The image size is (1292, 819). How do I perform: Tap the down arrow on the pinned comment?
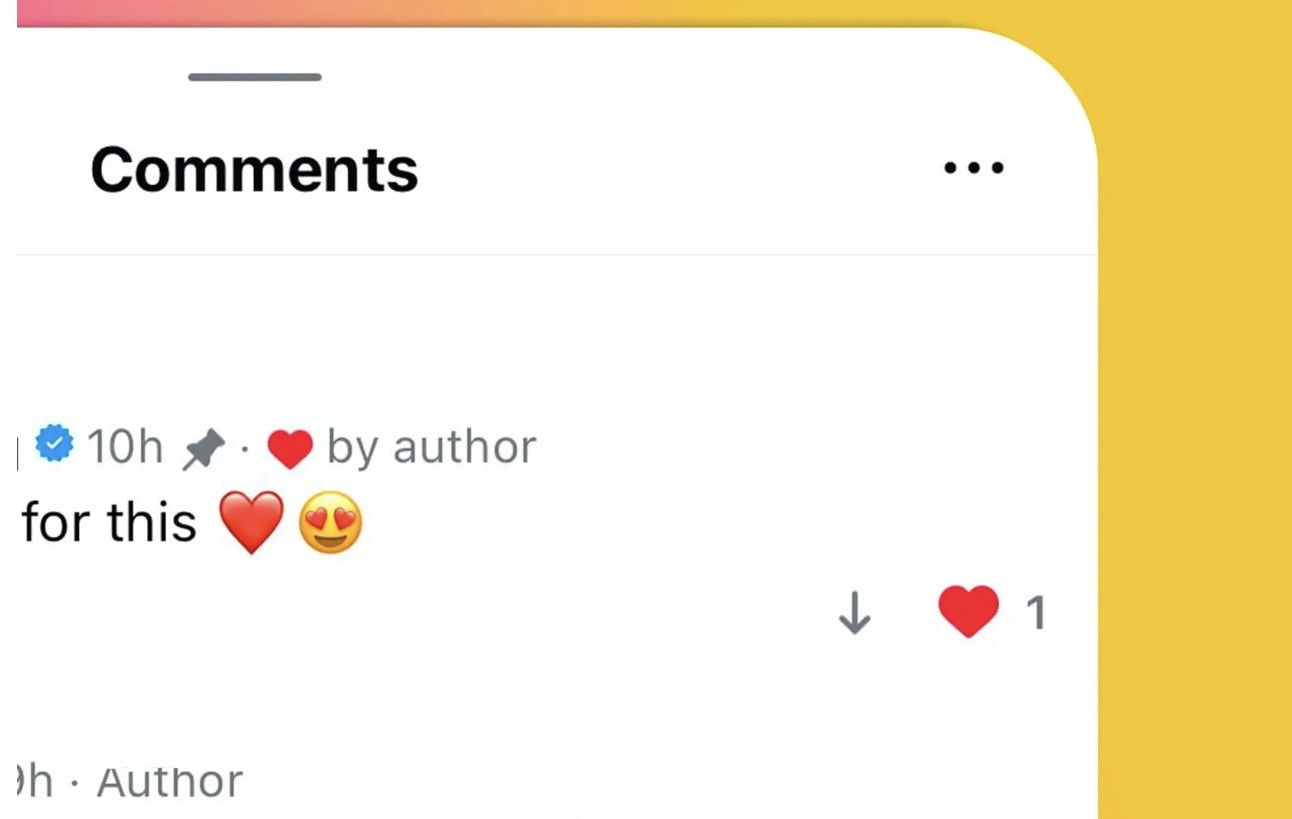854,613
